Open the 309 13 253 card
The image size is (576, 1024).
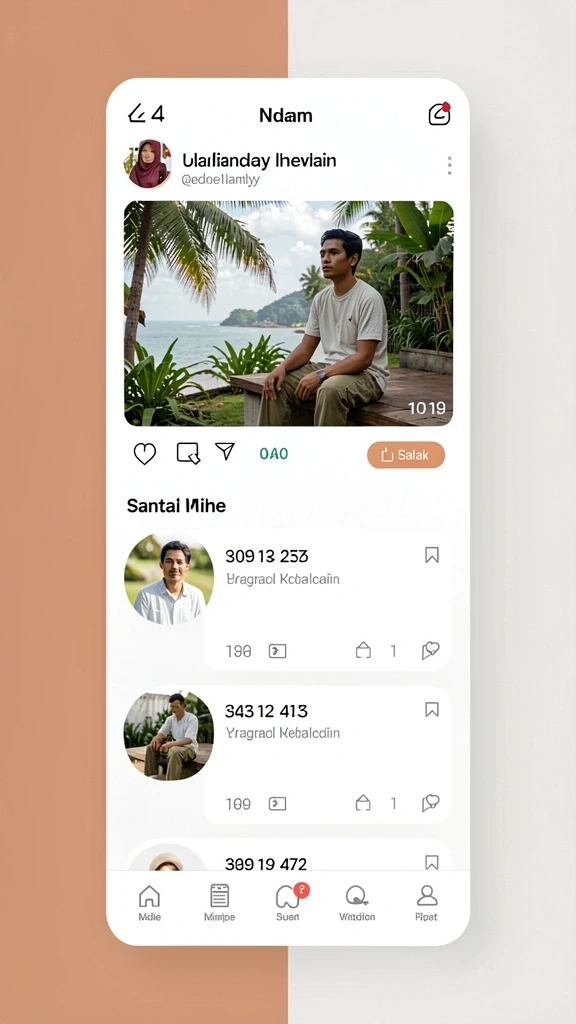coord(327,601)
